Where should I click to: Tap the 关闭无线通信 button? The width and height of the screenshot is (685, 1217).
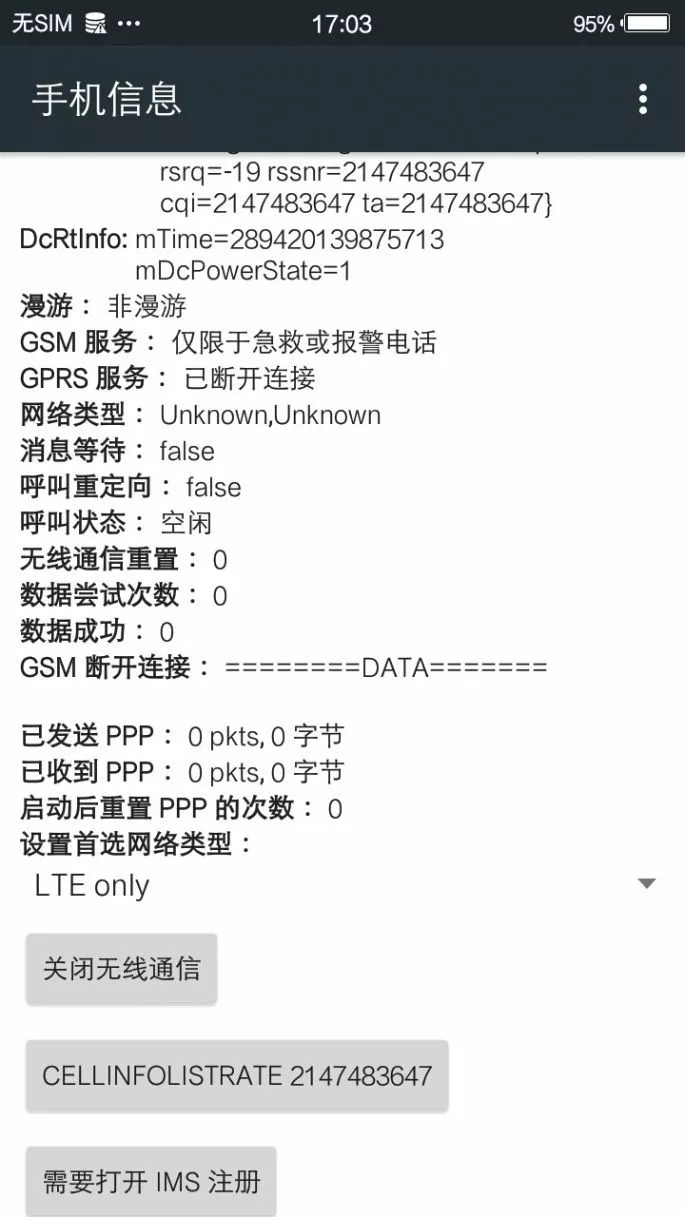pyautogui.click(x=121, y=968)
